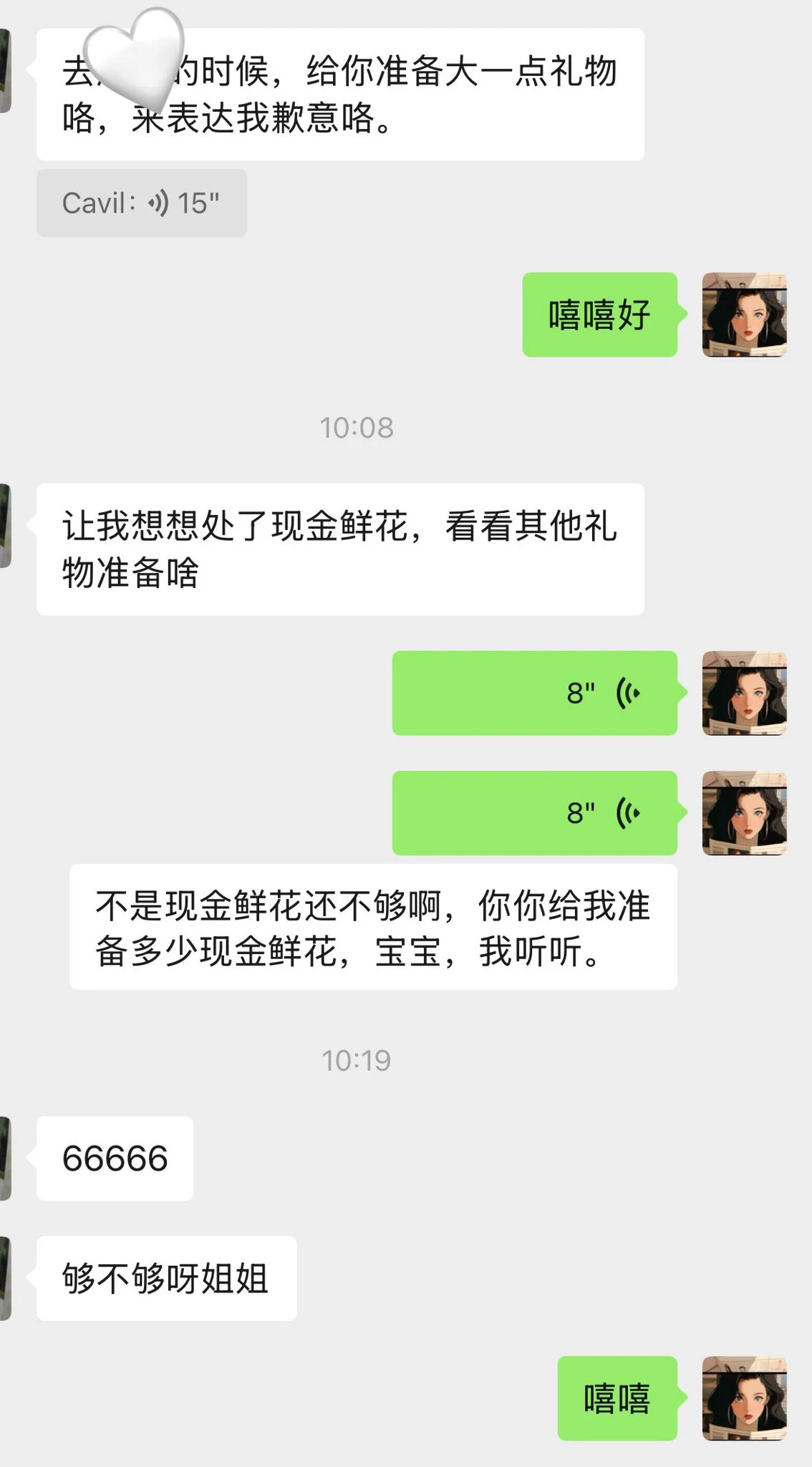
Task: Play the 15-second Cavil voice message
Action: (141, 203)
